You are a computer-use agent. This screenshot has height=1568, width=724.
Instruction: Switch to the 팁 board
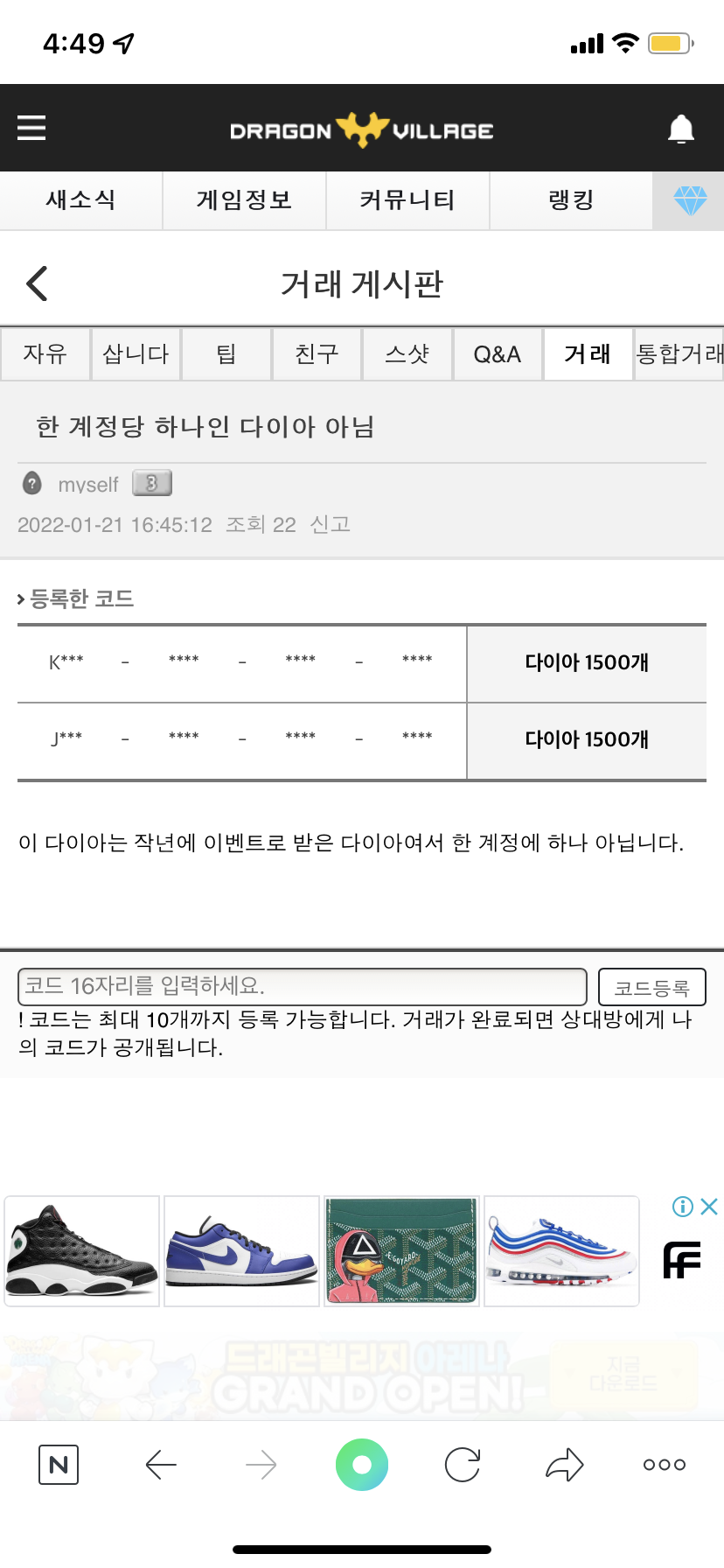[226, 354]
